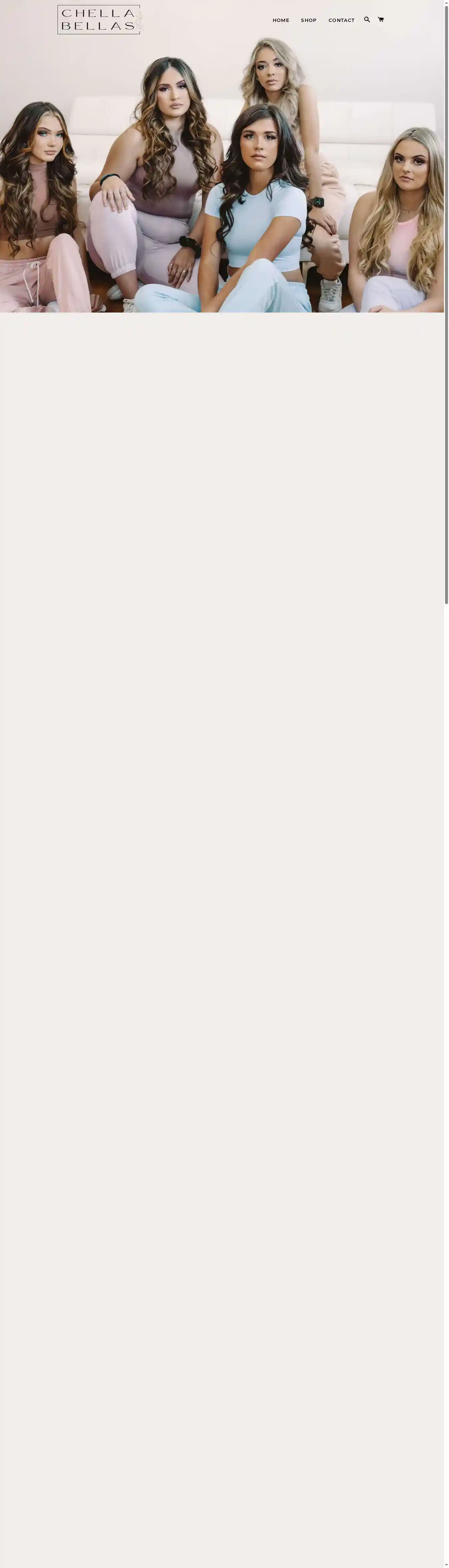The image size is (449, 1568).
Task: Tap the Chella Bellas logo
Action: (x=99, y=20)
